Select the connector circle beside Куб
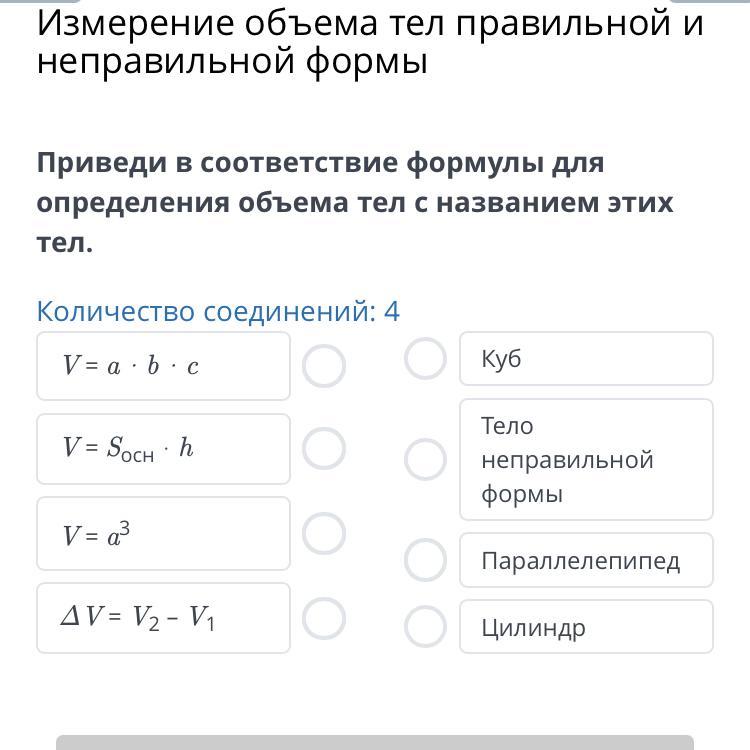This screenshot has height=750, width=750. click(425, 358)
